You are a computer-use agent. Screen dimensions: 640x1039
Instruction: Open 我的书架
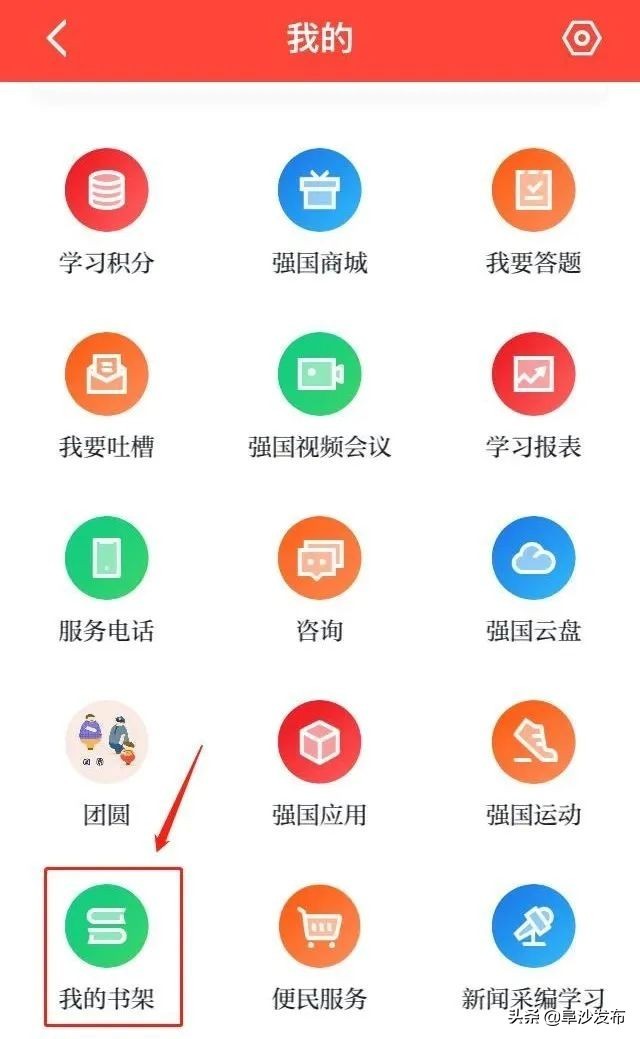(x=106, y=926)
